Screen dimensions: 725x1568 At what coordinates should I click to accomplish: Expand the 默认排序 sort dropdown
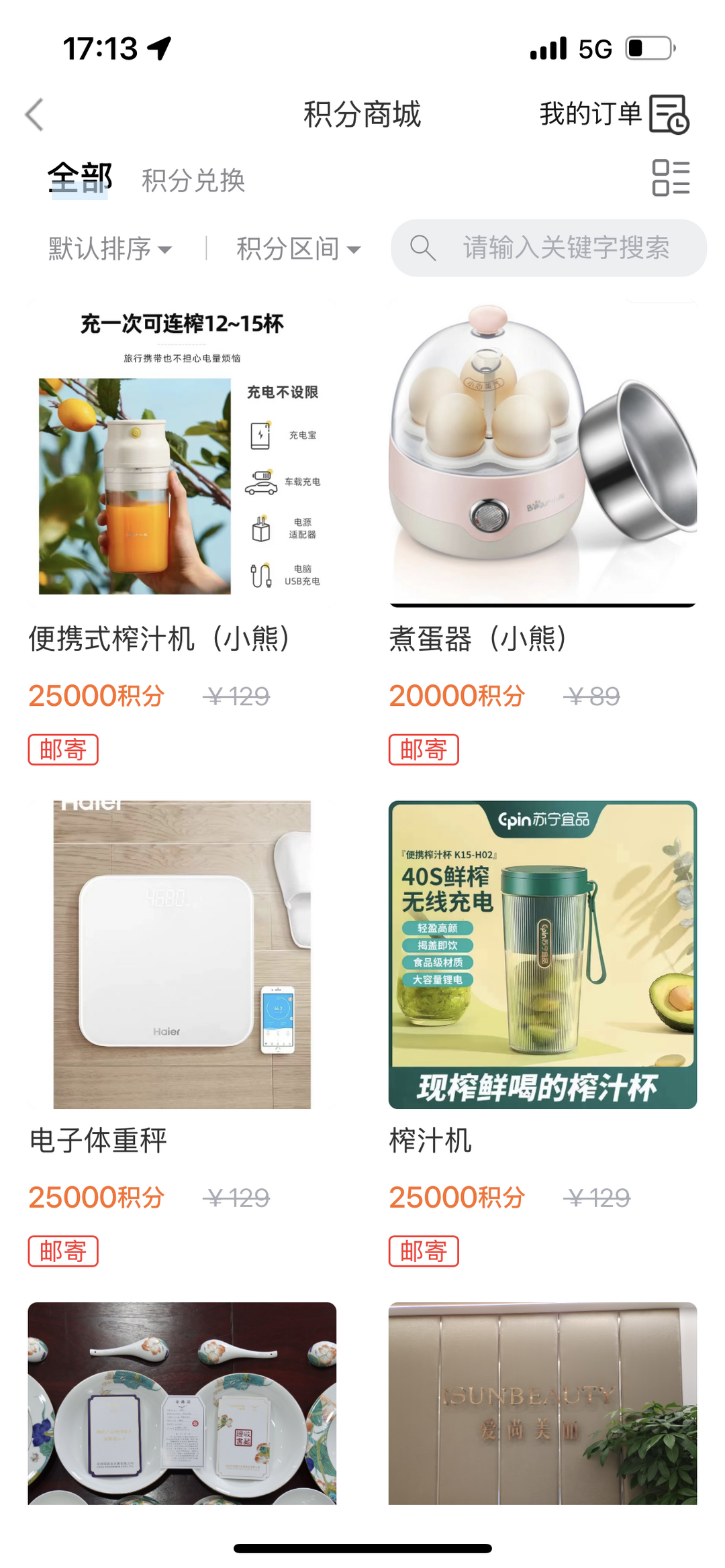(110, 249)
